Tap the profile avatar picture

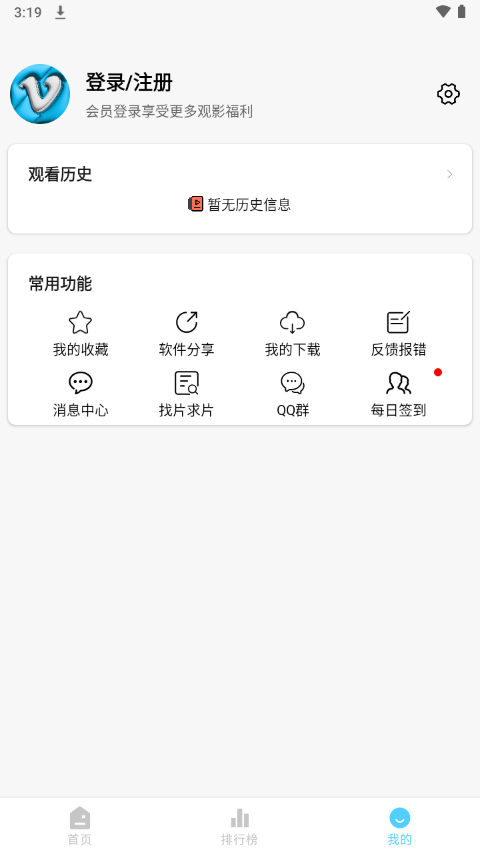(40, 94)
